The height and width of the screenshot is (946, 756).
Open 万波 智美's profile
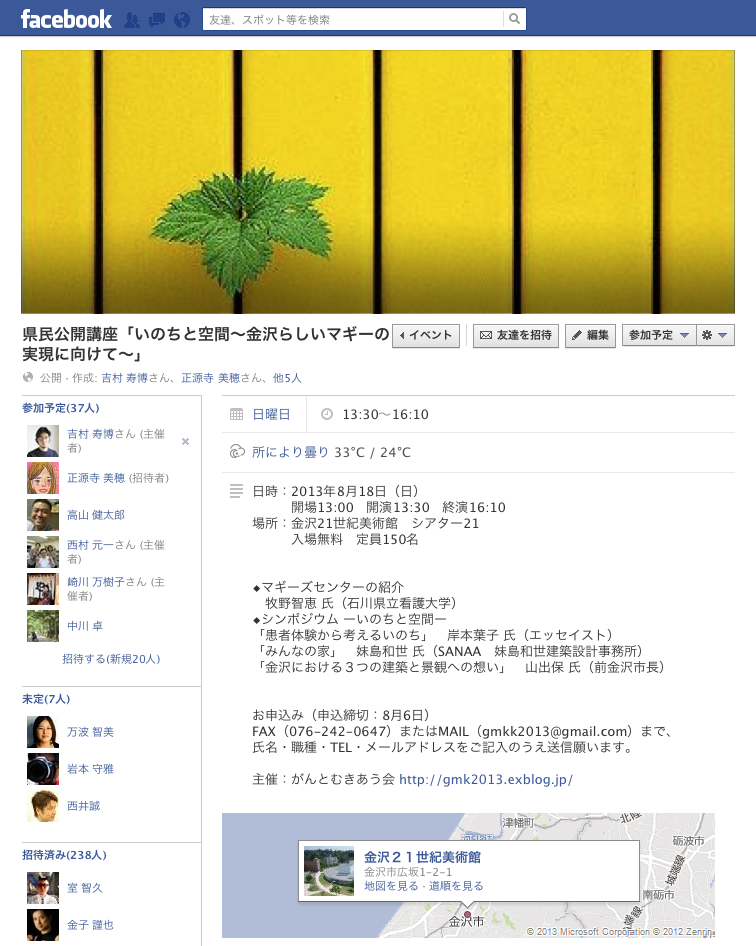tap(90, 732)
